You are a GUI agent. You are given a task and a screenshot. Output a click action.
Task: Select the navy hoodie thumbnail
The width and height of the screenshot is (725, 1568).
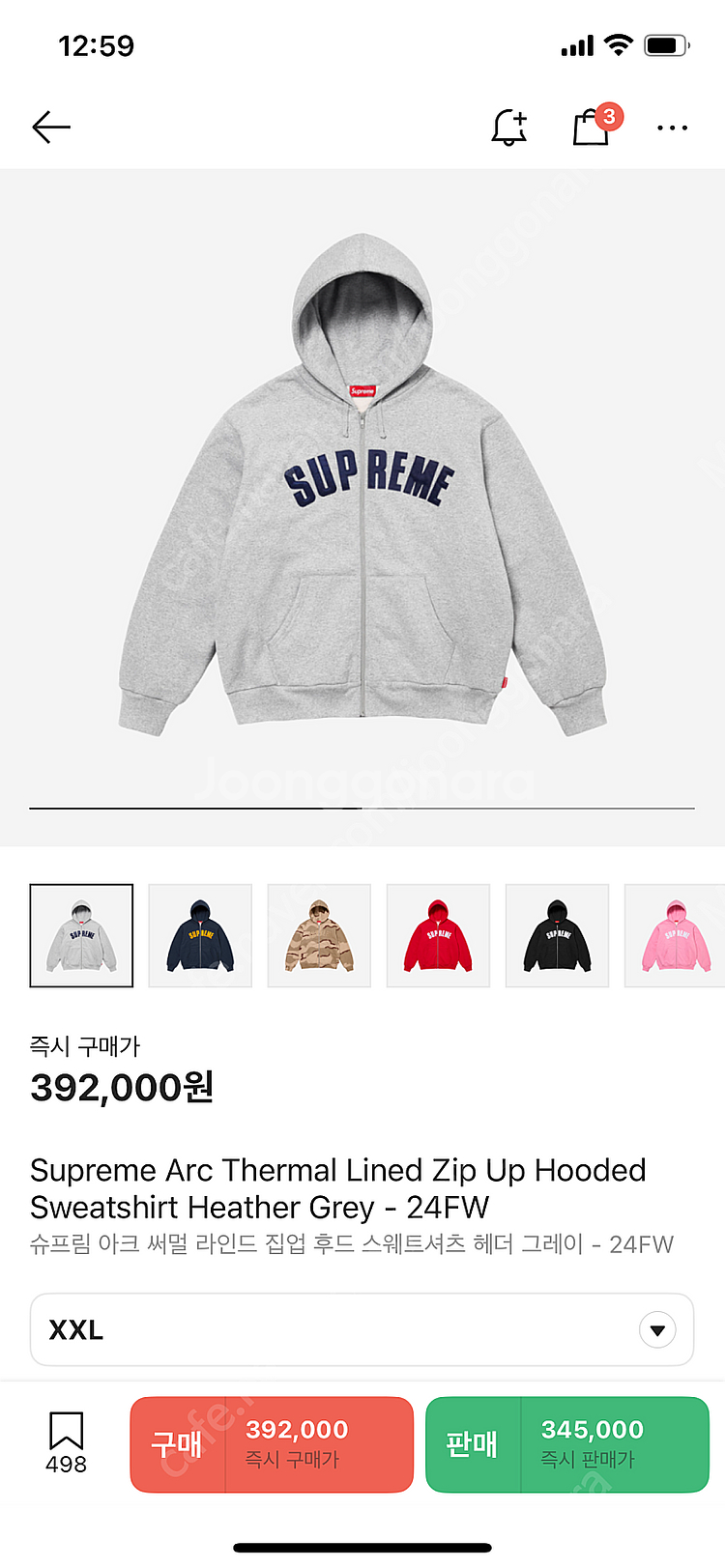point(200,935)
